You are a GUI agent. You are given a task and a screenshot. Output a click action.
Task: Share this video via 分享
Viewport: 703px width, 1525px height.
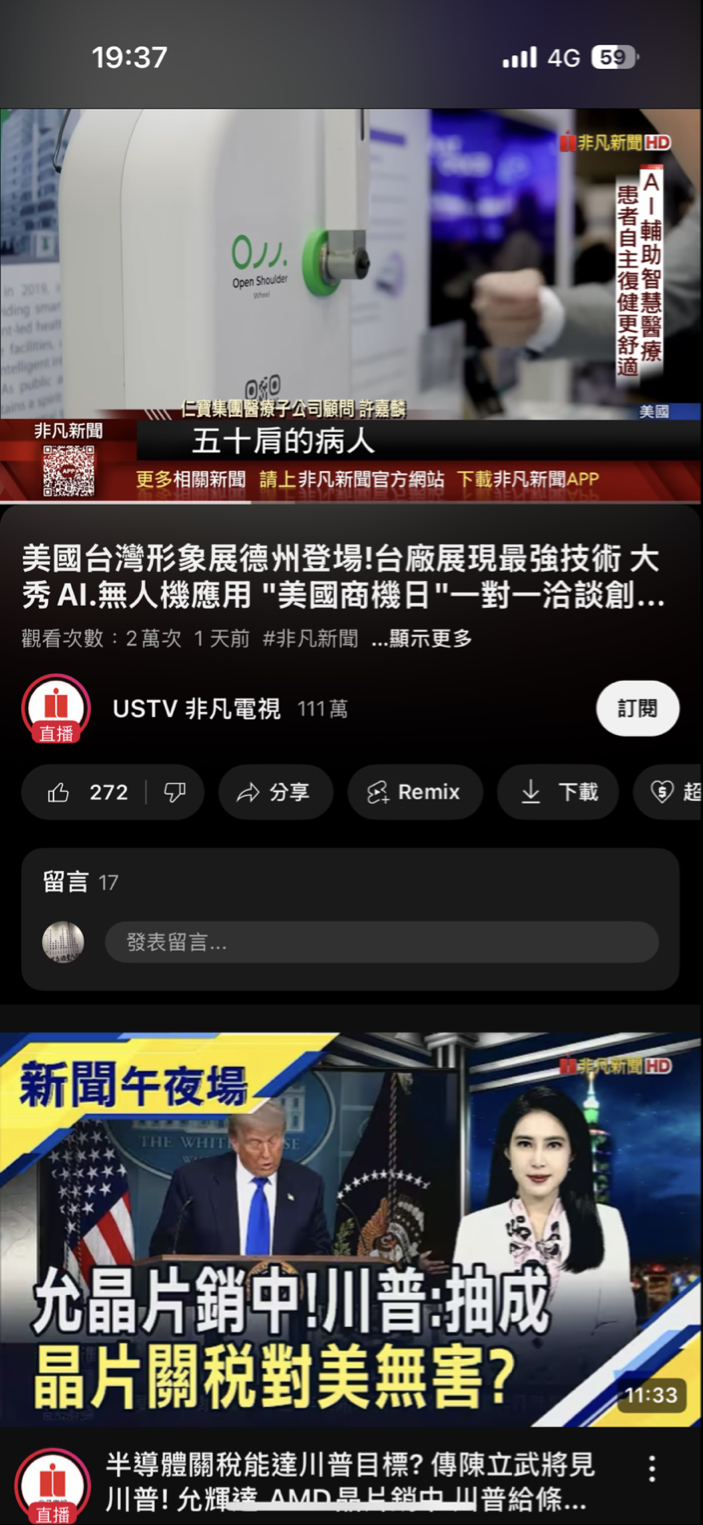click(272, 793)
